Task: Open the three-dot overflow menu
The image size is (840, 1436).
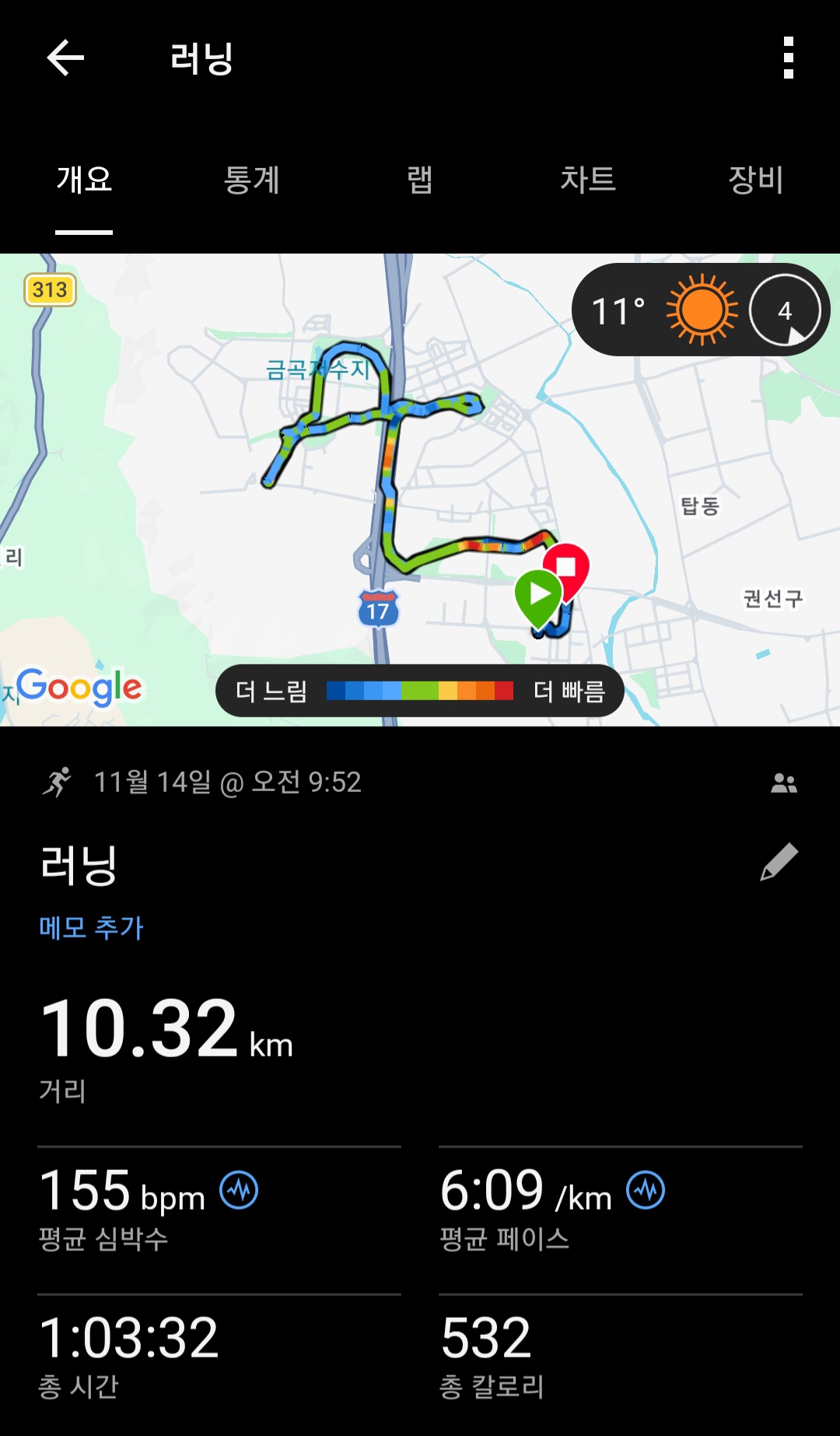Action: point(789,58)
